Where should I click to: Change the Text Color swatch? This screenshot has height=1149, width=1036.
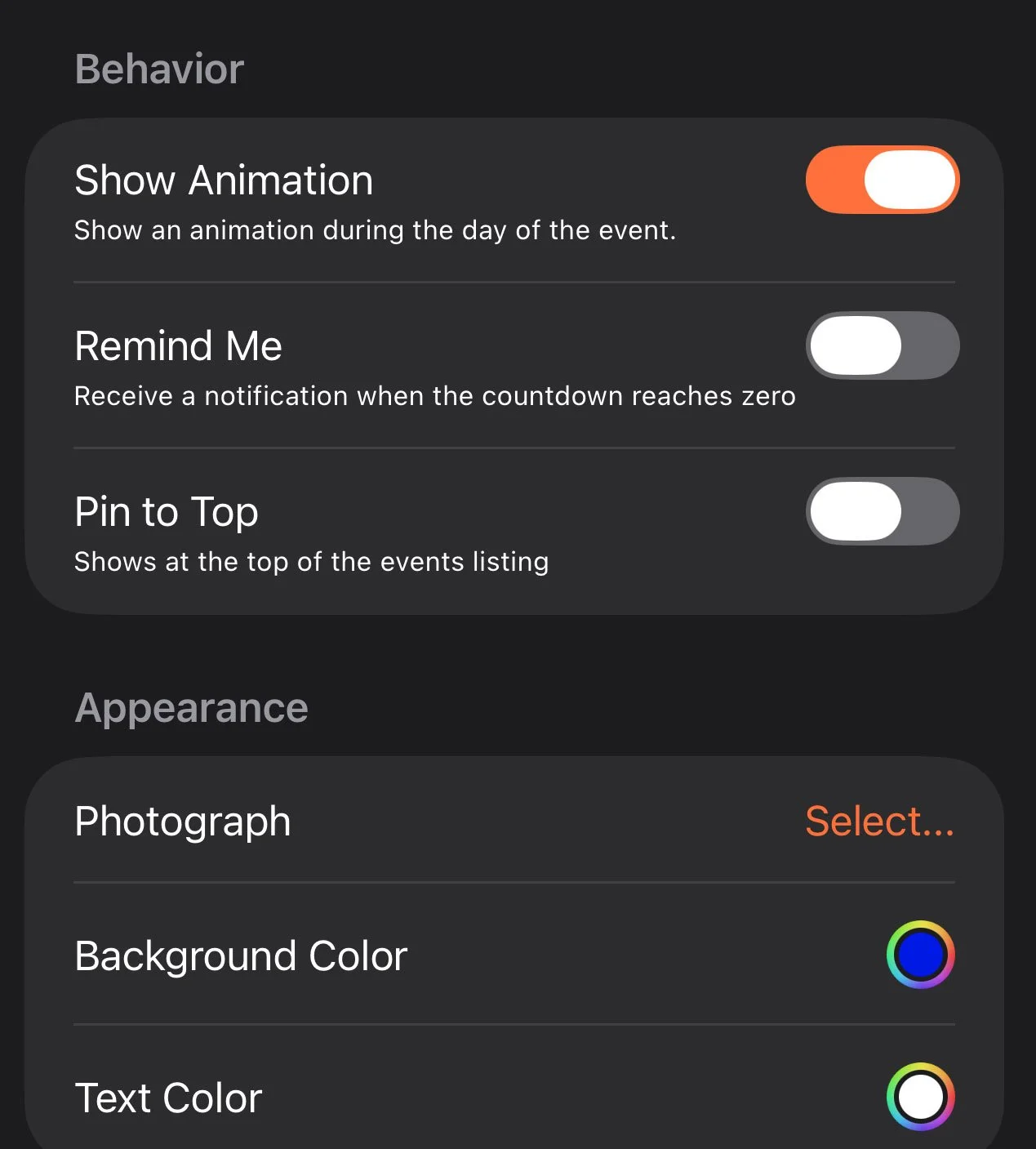coord(920,1097)
